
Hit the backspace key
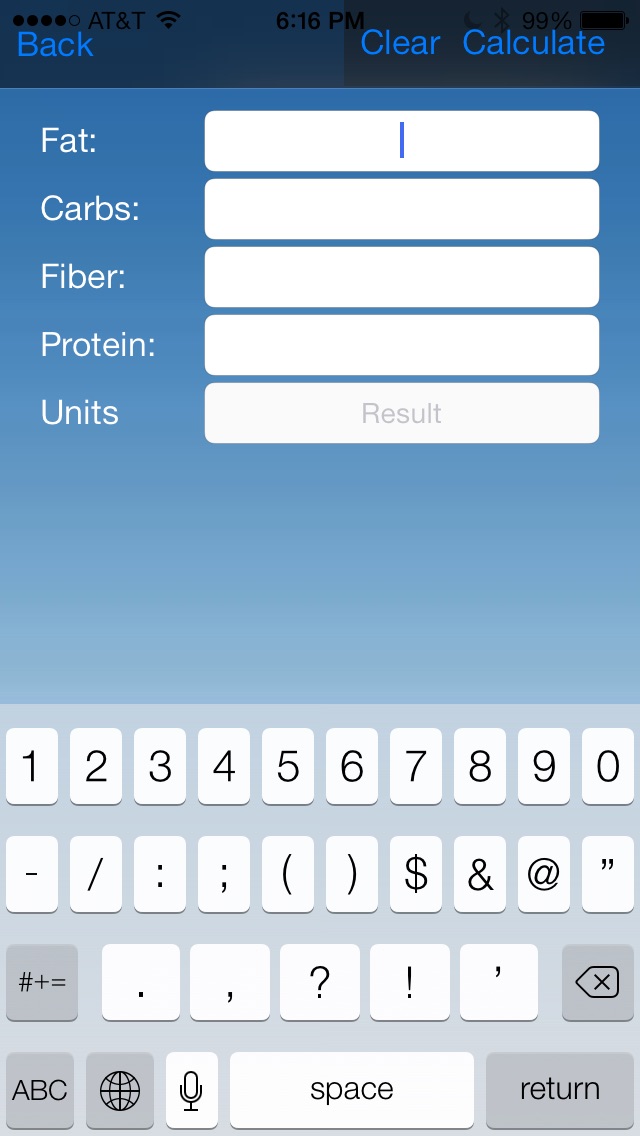pos(597,983)
